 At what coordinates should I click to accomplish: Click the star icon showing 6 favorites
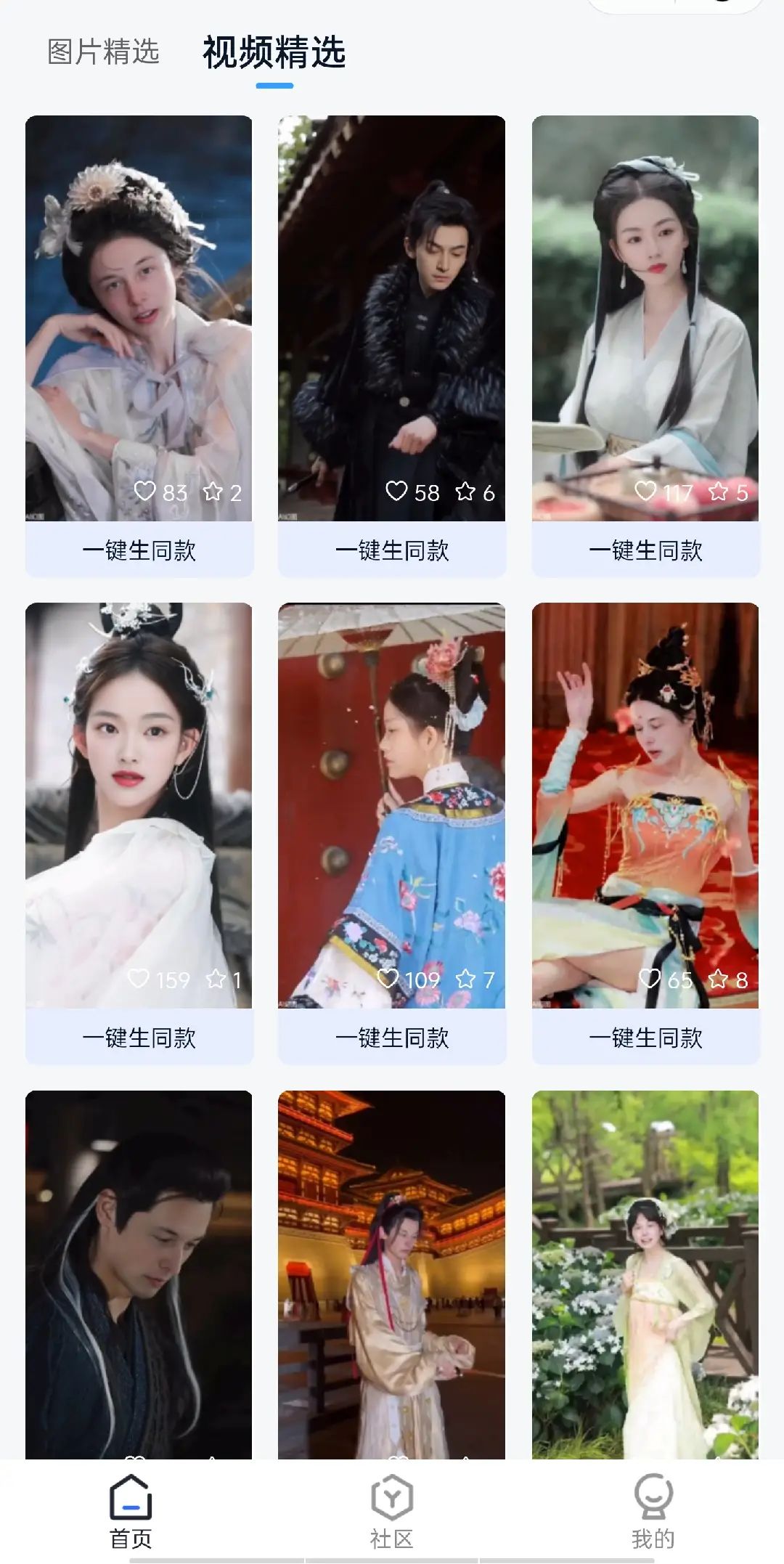point(463,492)
